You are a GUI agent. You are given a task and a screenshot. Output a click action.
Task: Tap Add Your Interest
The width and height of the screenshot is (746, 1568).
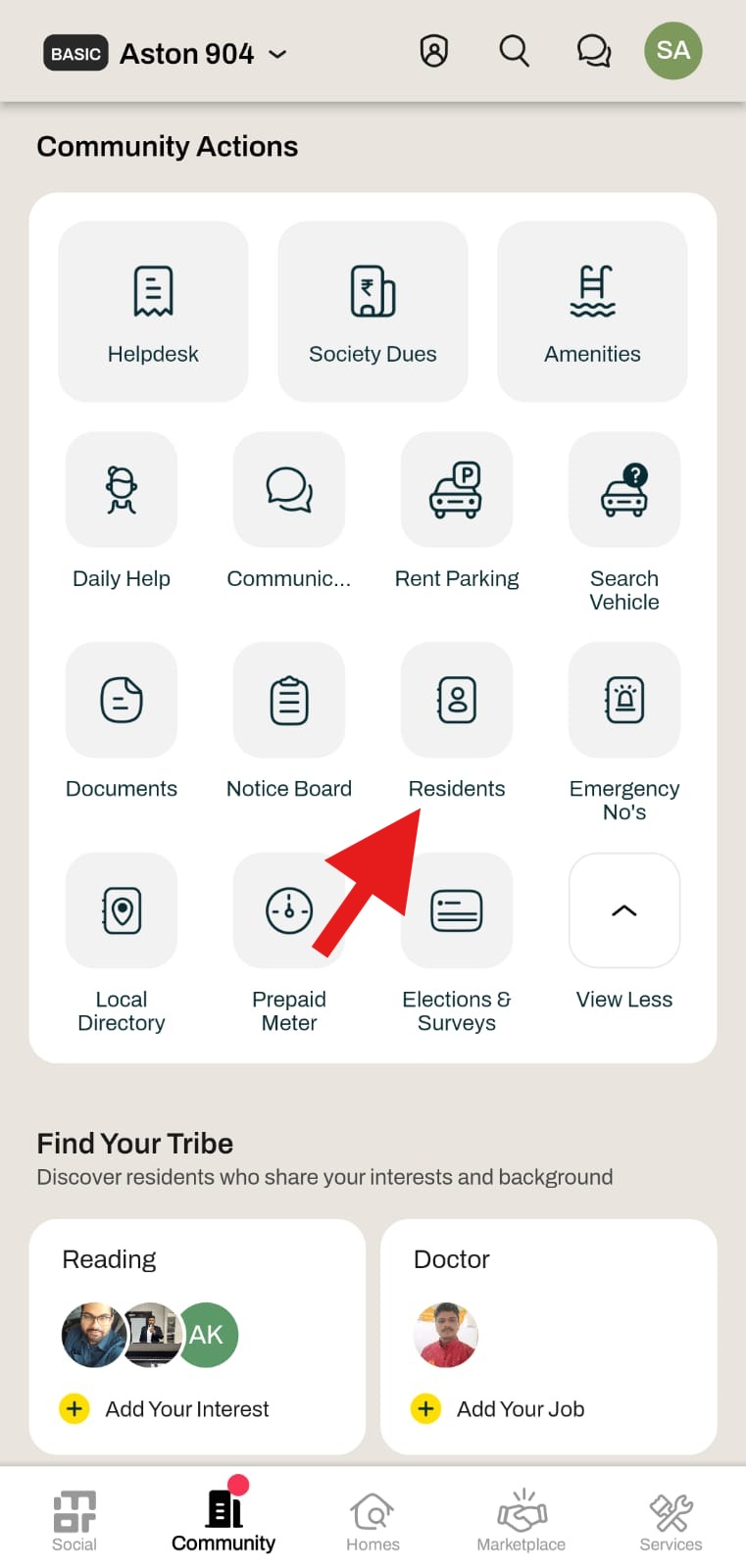pyautogui.click(x=165, y=1408)
